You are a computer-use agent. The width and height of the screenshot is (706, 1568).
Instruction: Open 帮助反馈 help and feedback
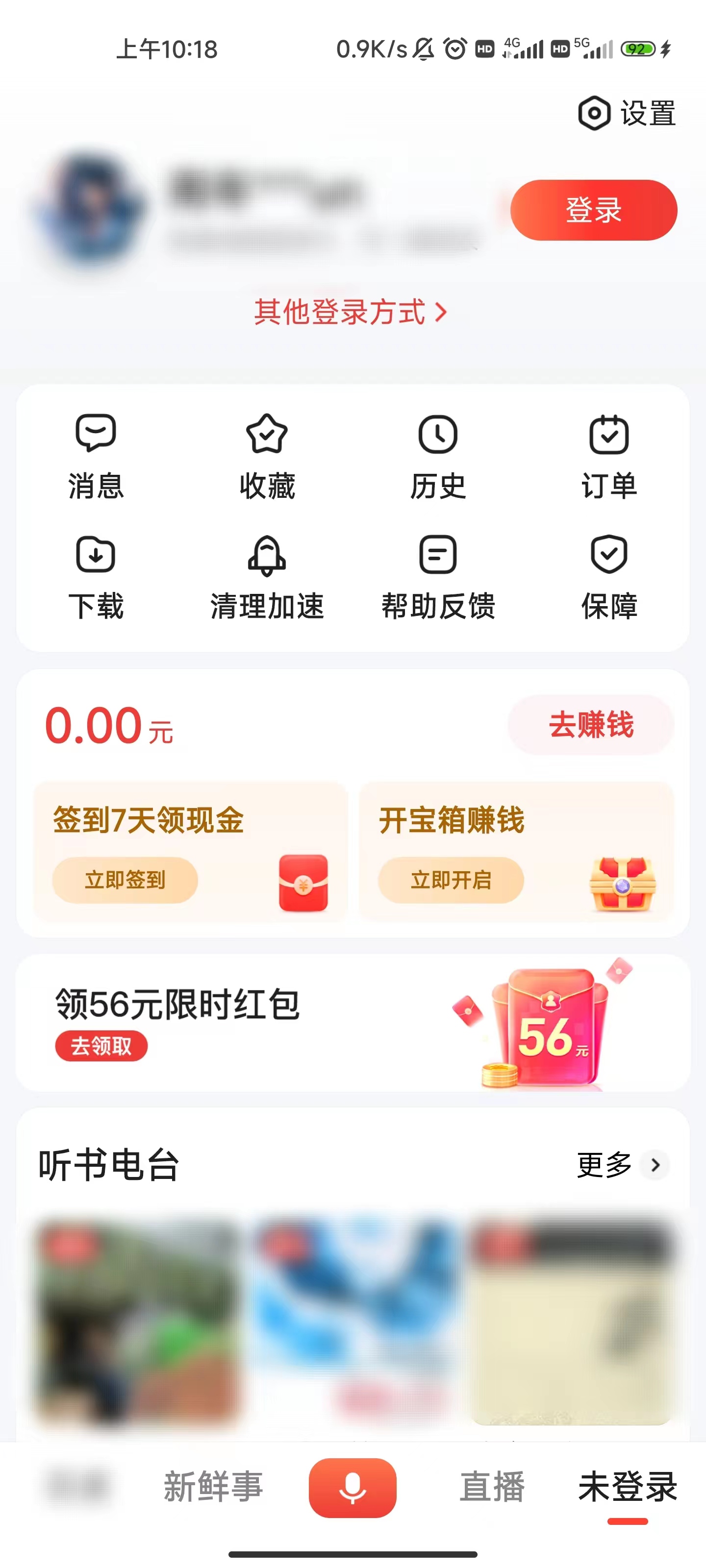tap(438, 554)
